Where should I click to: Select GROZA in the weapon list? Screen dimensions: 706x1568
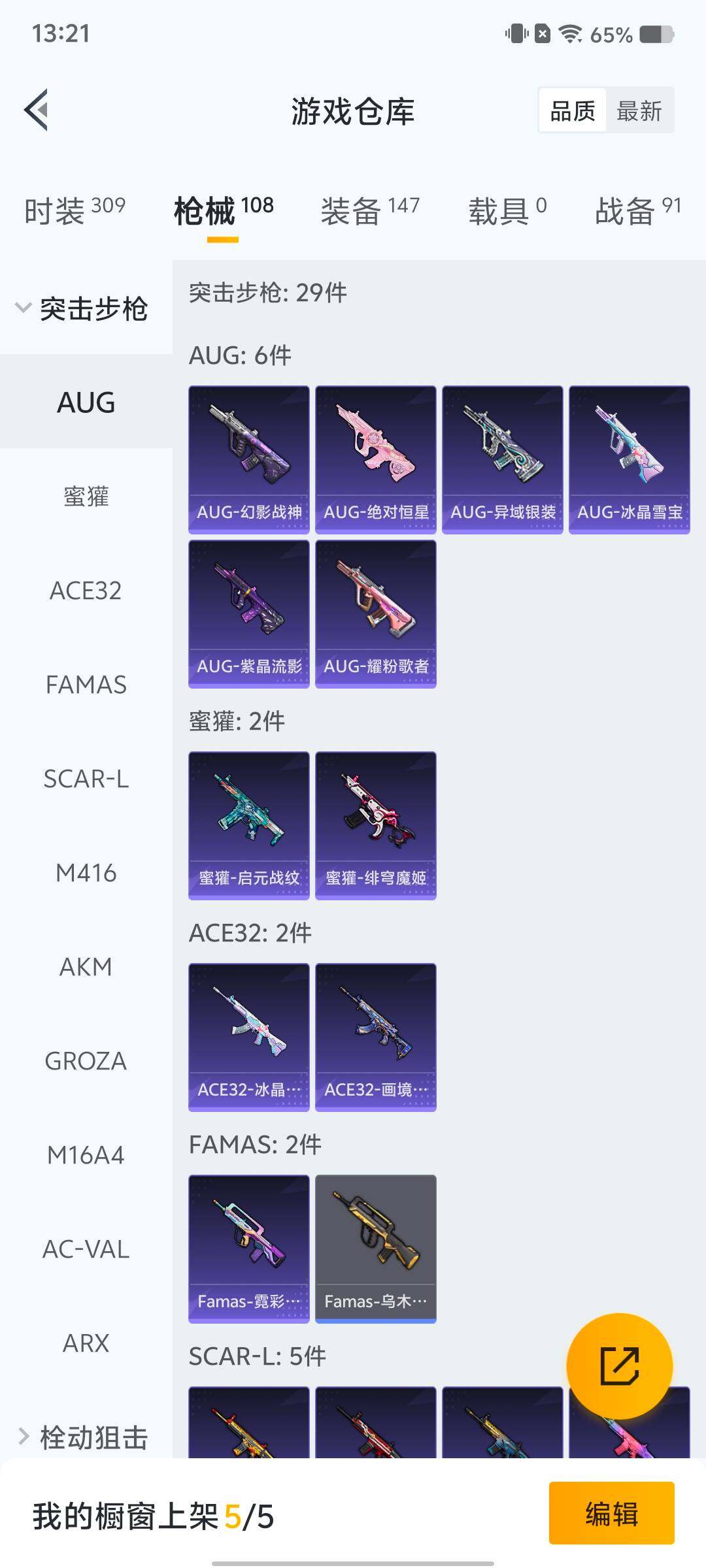pyautogui.click(x=86, y=1061)
